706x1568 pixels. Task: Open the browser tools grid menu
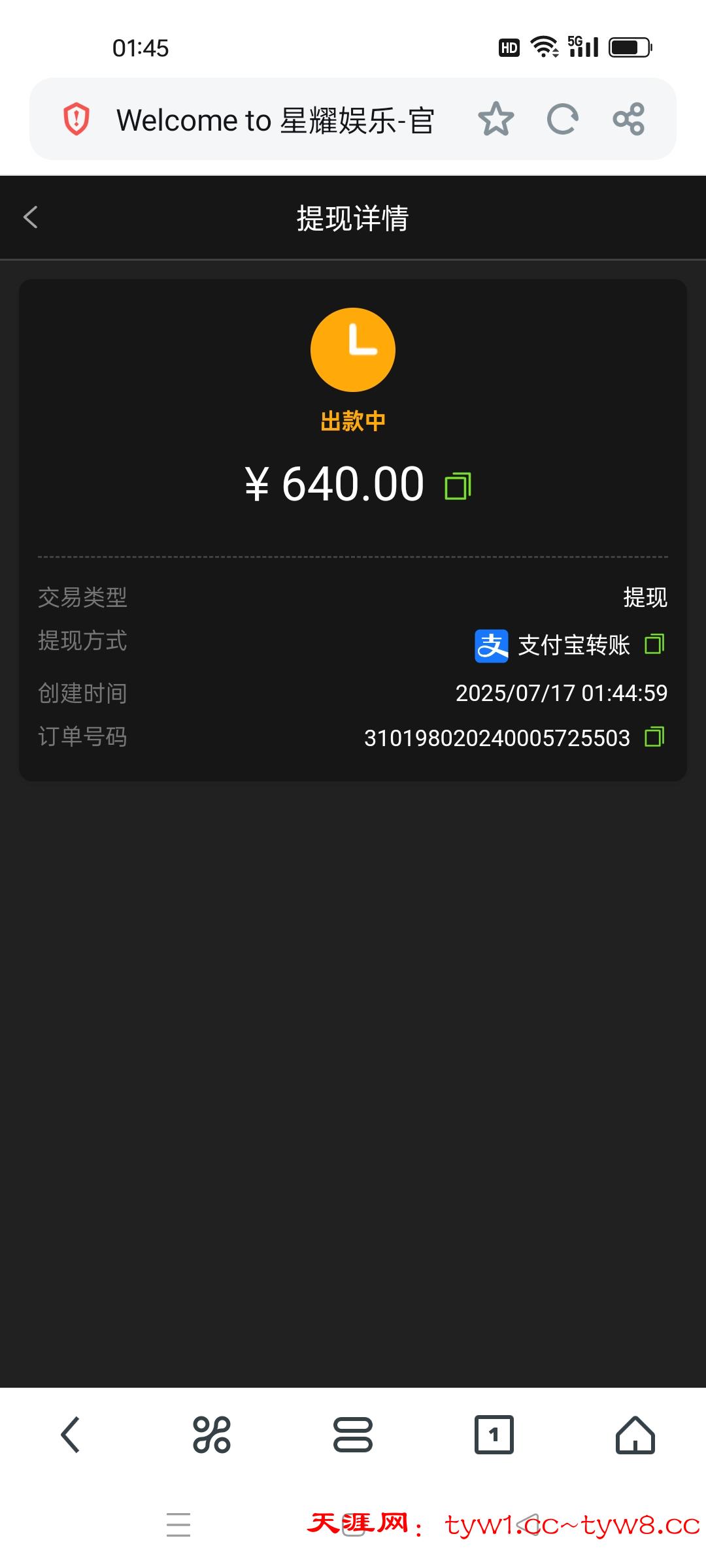tap(212, 1435)
